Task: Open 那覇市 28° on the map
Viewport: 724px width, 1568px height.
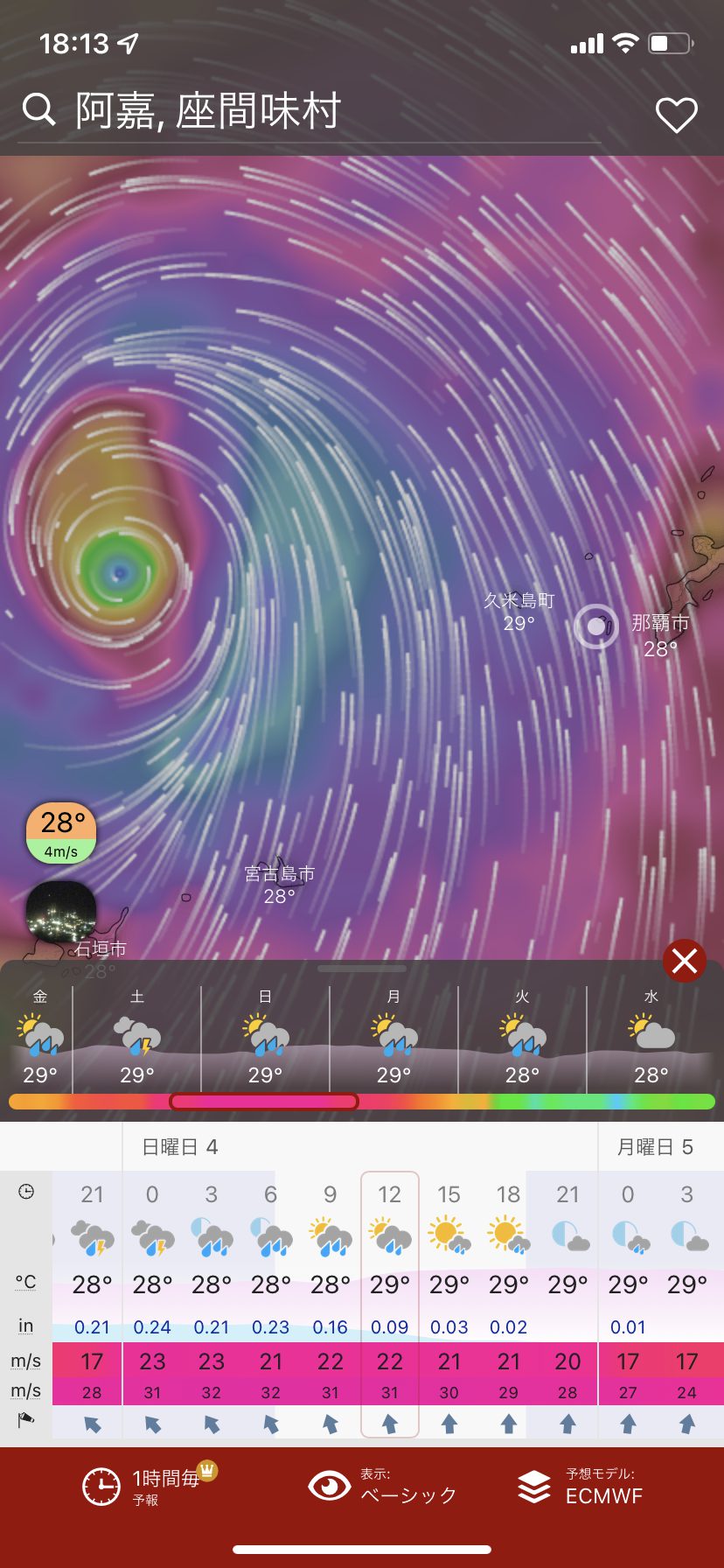Action: [x=660, y=634]
